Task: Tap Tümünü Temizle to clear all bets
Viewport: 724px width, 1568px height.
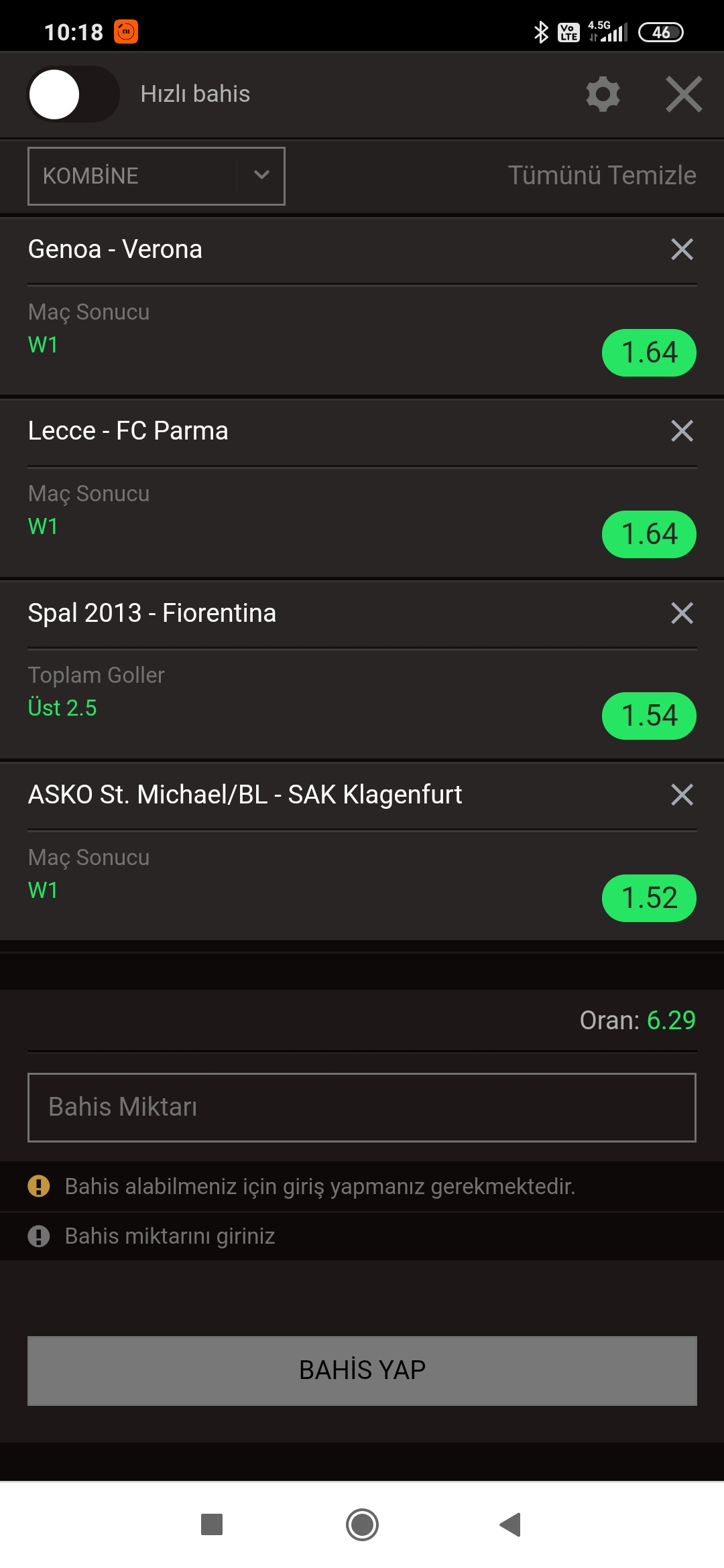Action: coord(602,175)
